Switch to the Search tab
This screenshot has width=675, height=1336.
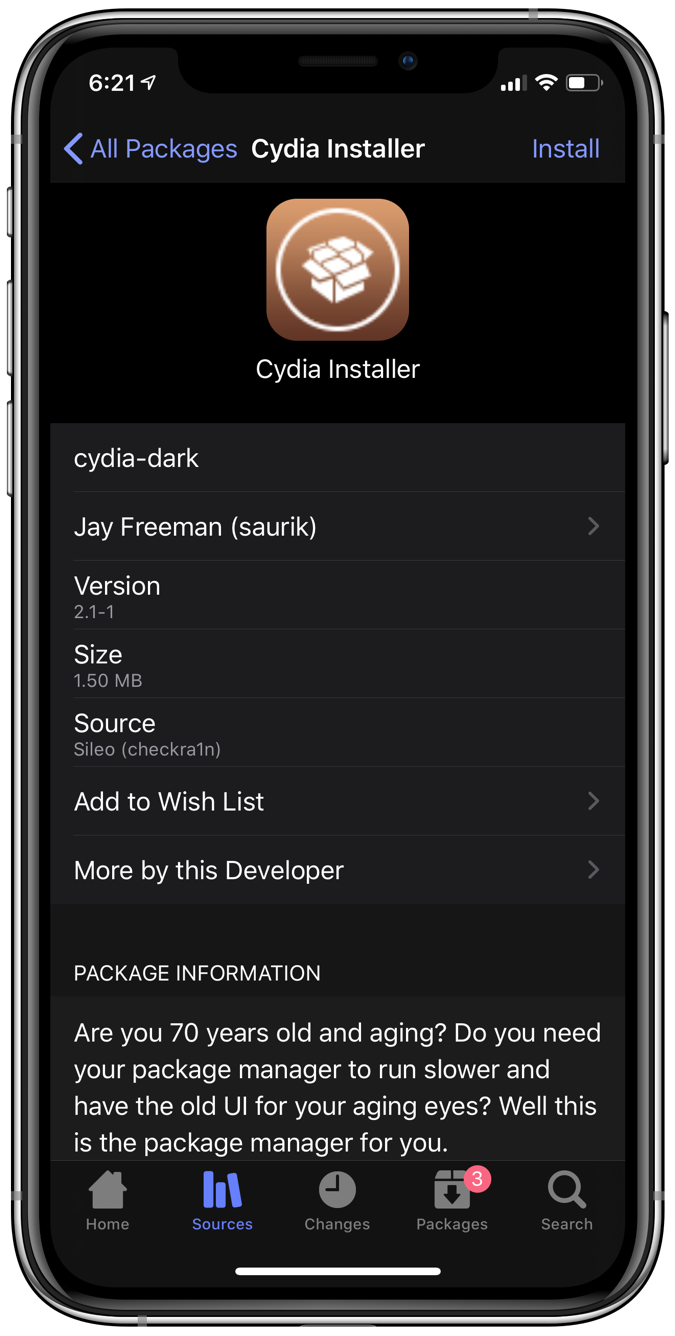[566, 1201]
